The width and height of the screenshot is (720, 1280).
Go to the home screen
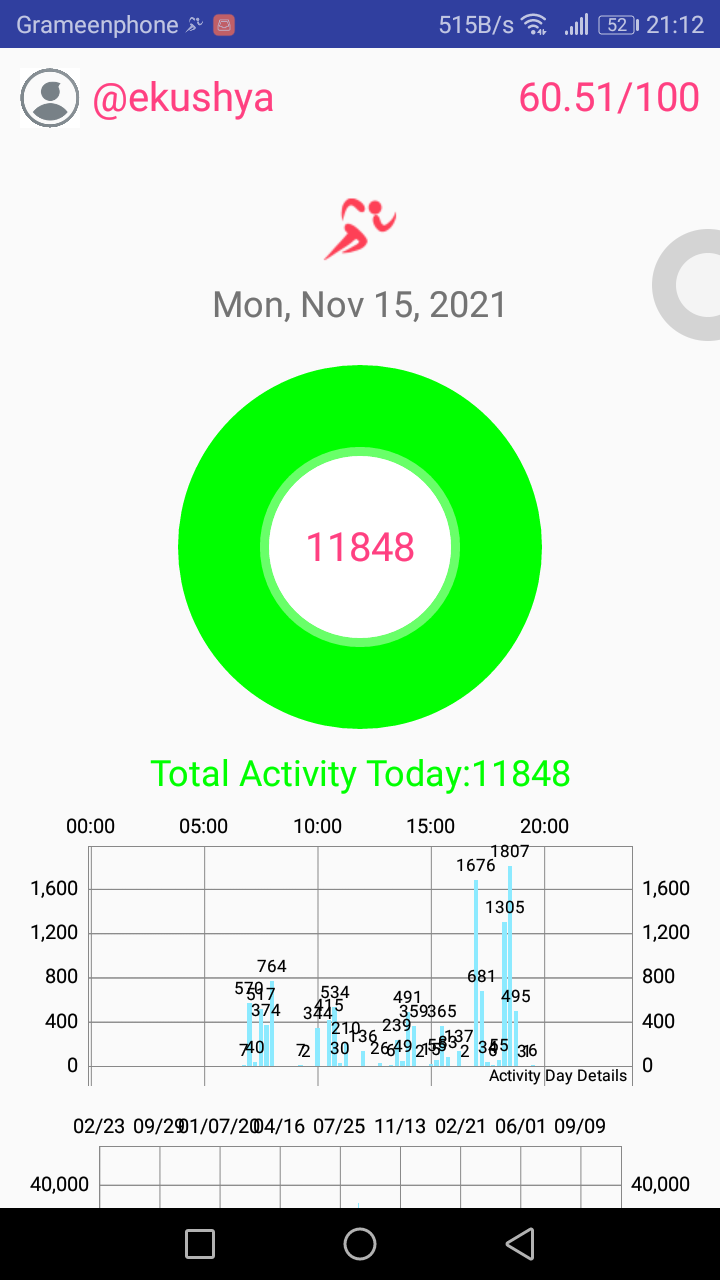pos(360,1244)
